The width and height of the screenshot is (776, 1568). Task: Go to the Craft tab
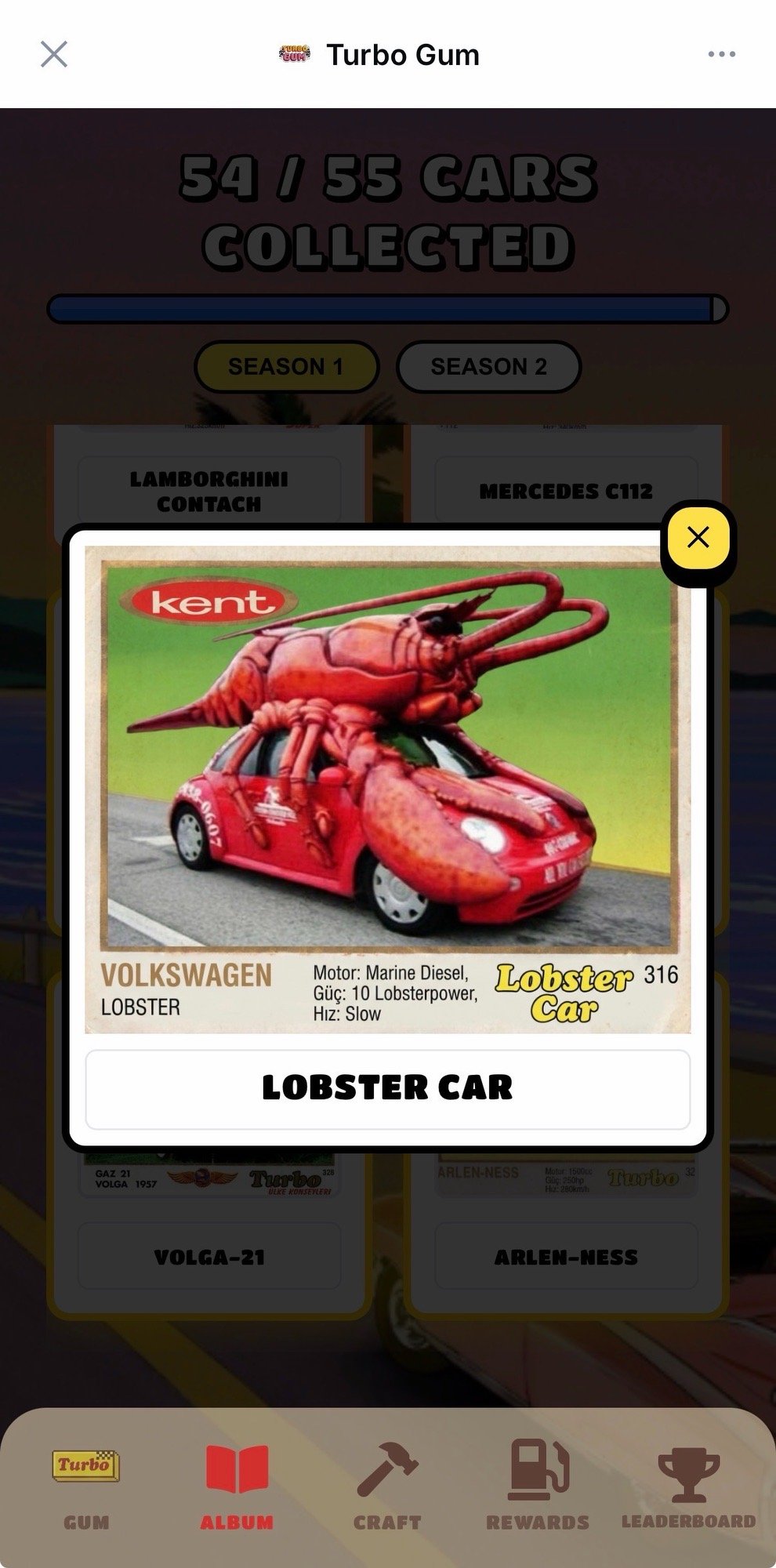[387, 1486]
